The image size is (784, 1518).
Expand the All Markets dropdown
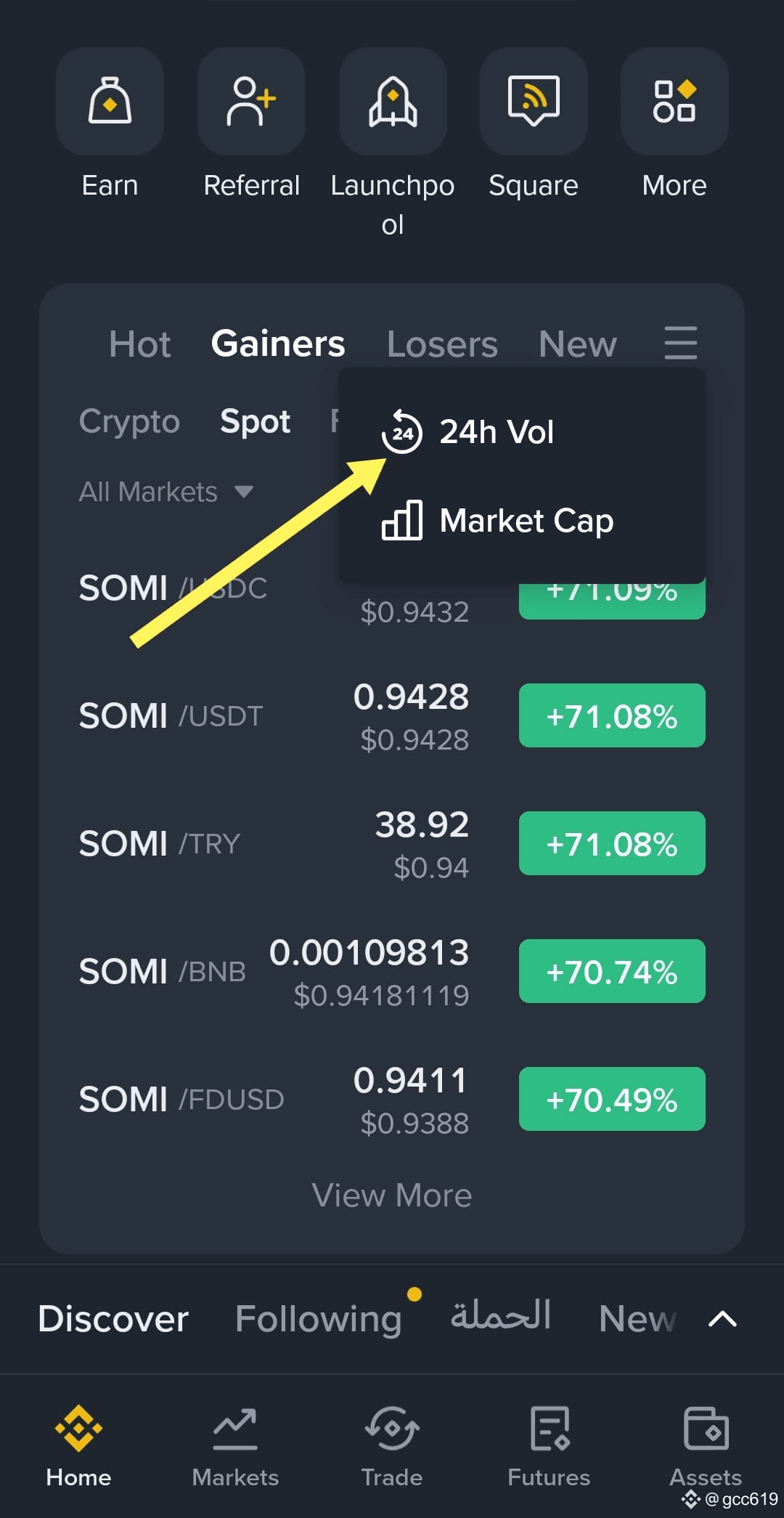[x=166, y=492]
